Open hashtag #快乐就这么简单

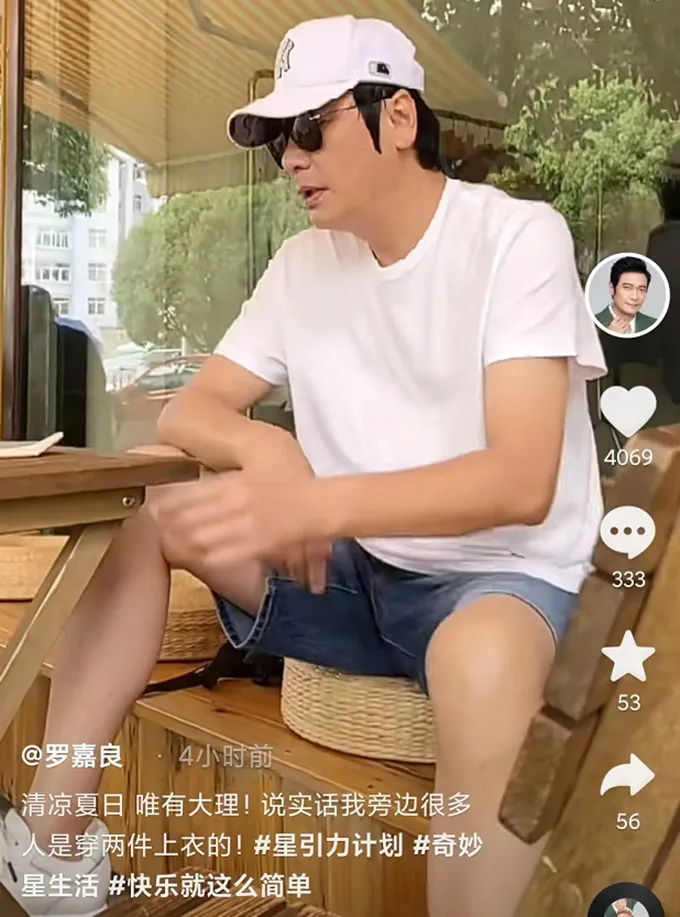click(x=210, y=884)
